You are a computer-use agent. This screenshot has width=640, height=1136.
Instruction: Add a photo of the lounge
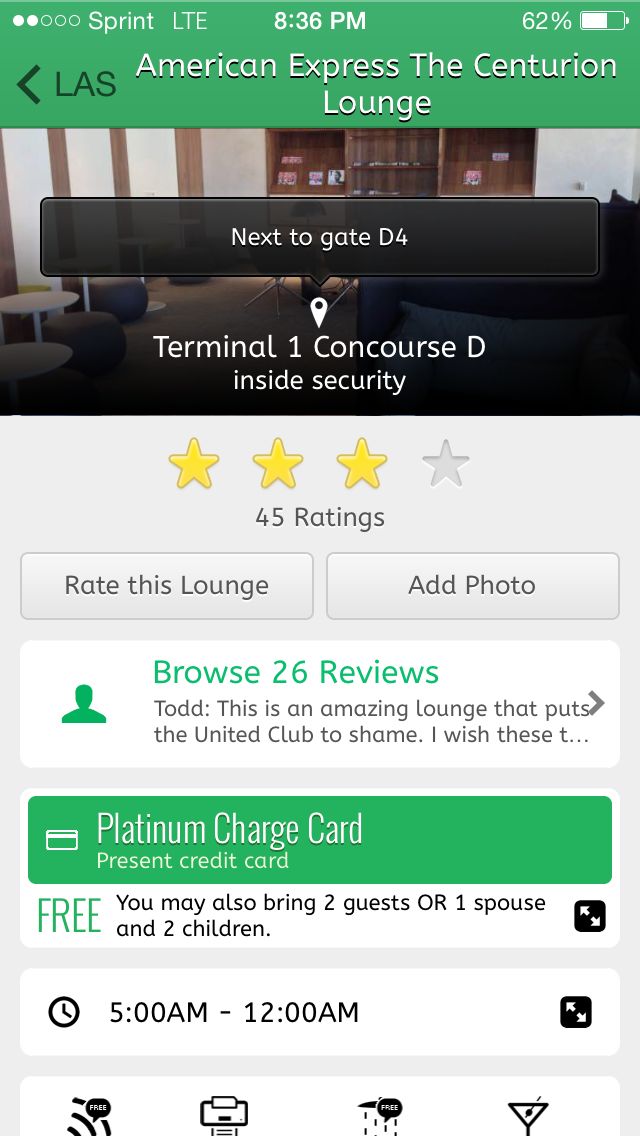[x=473, y=585]
